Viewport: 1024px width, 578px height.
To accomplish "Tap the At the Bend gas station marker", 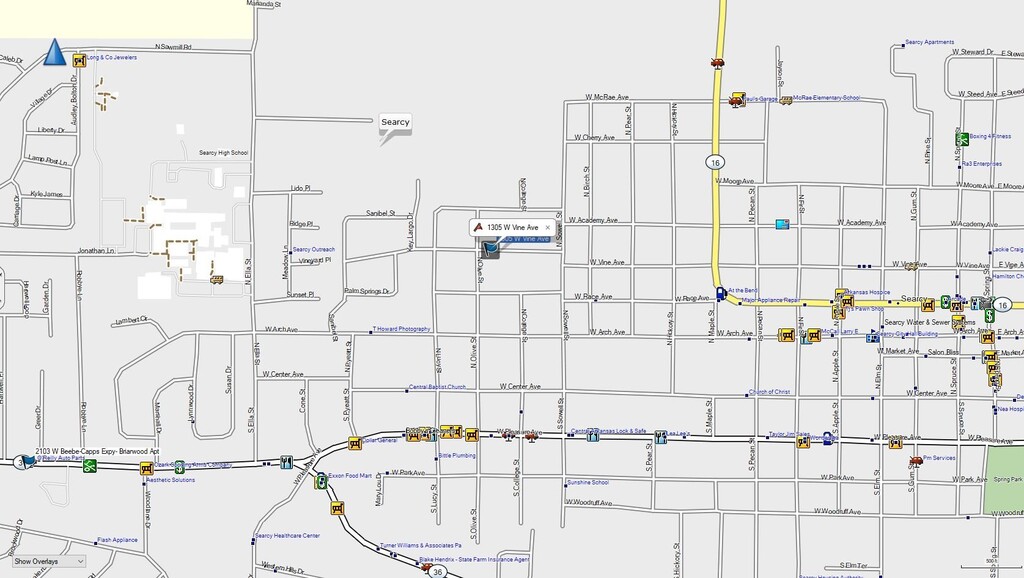I will 721,293.
